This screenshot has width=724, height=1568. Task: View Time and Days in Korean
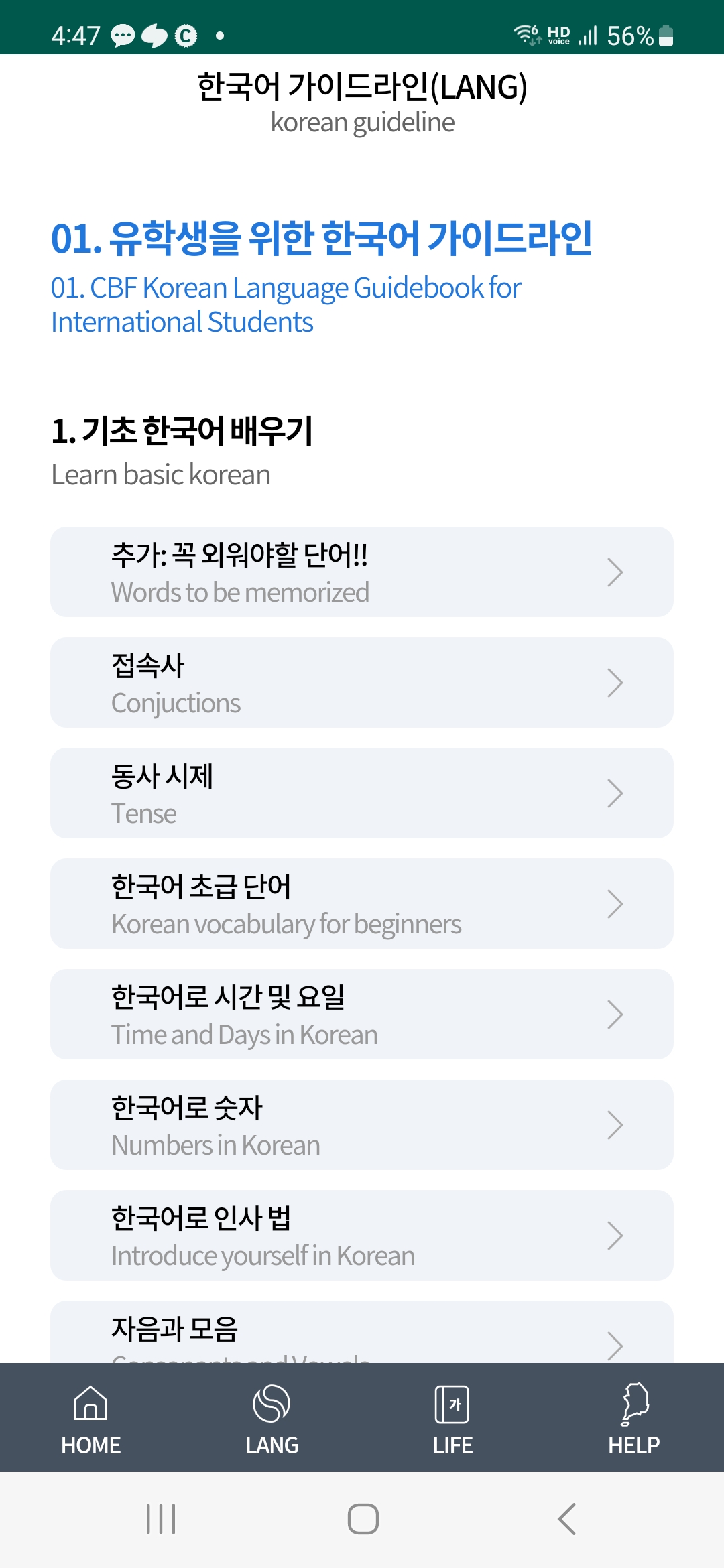(x=362, y=1014)
